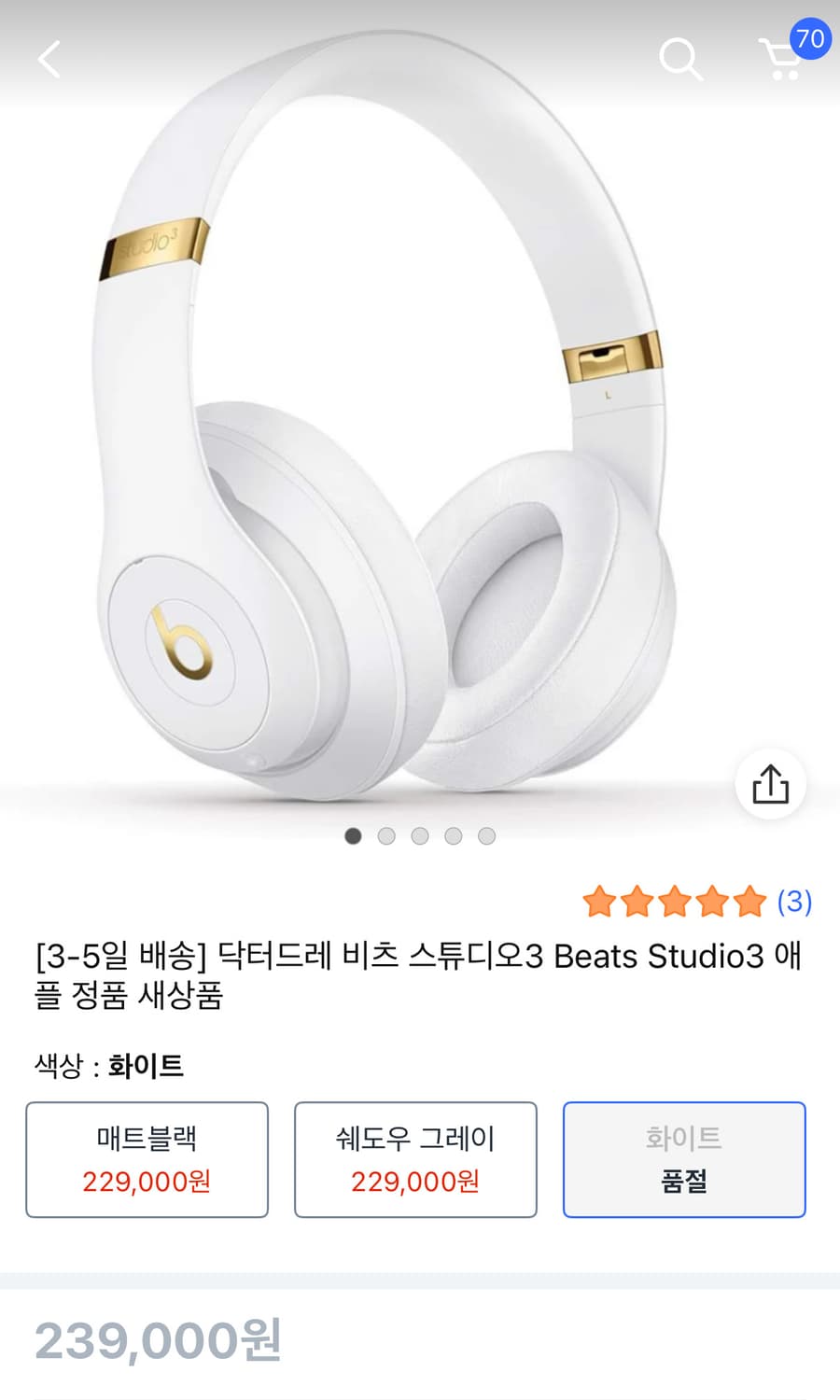
Task: Tap the last carousel dot
Action: 485,836
